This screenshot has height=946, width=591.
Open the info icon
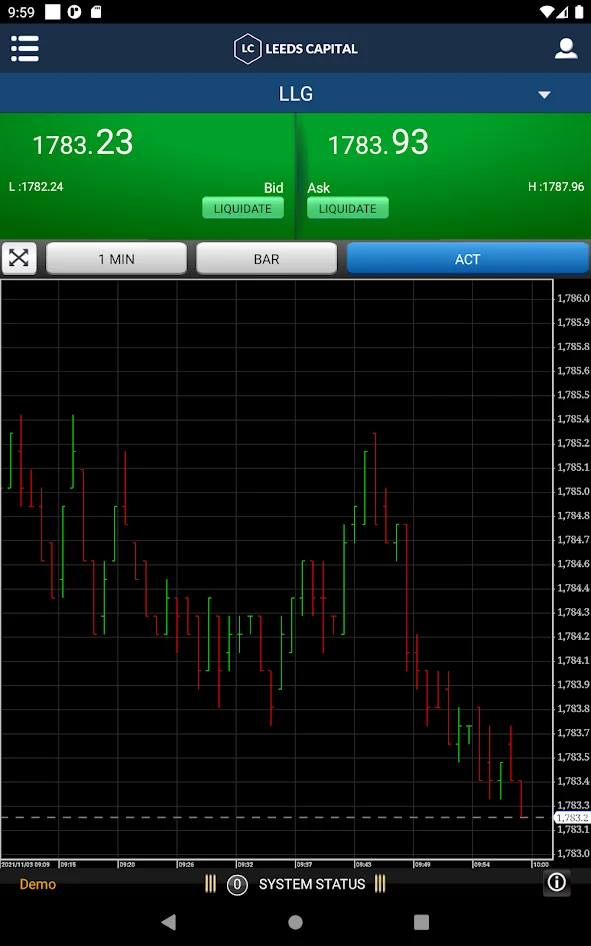point(556,883)
